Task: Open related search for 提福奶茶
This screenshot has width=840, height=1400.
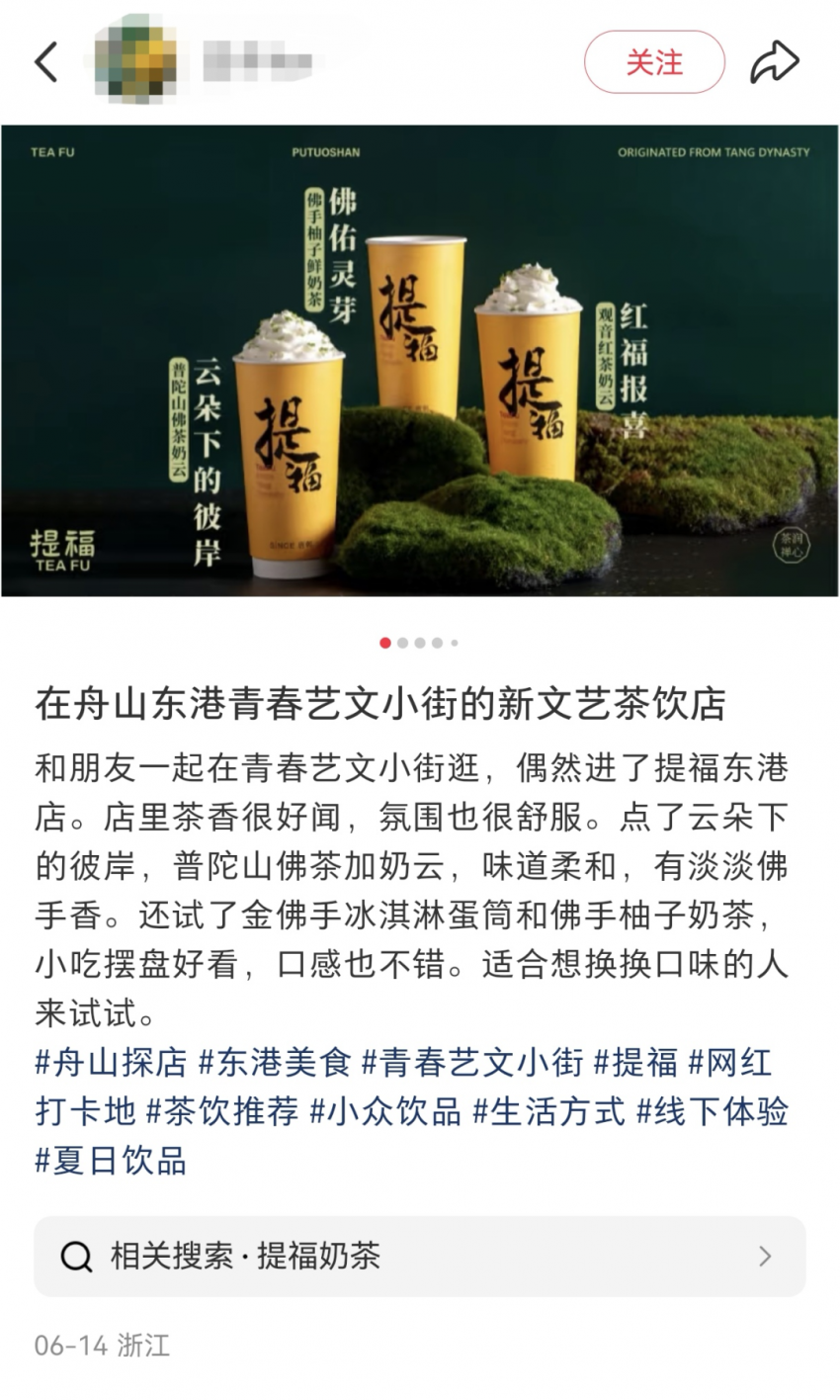Action: (419, 1257)
